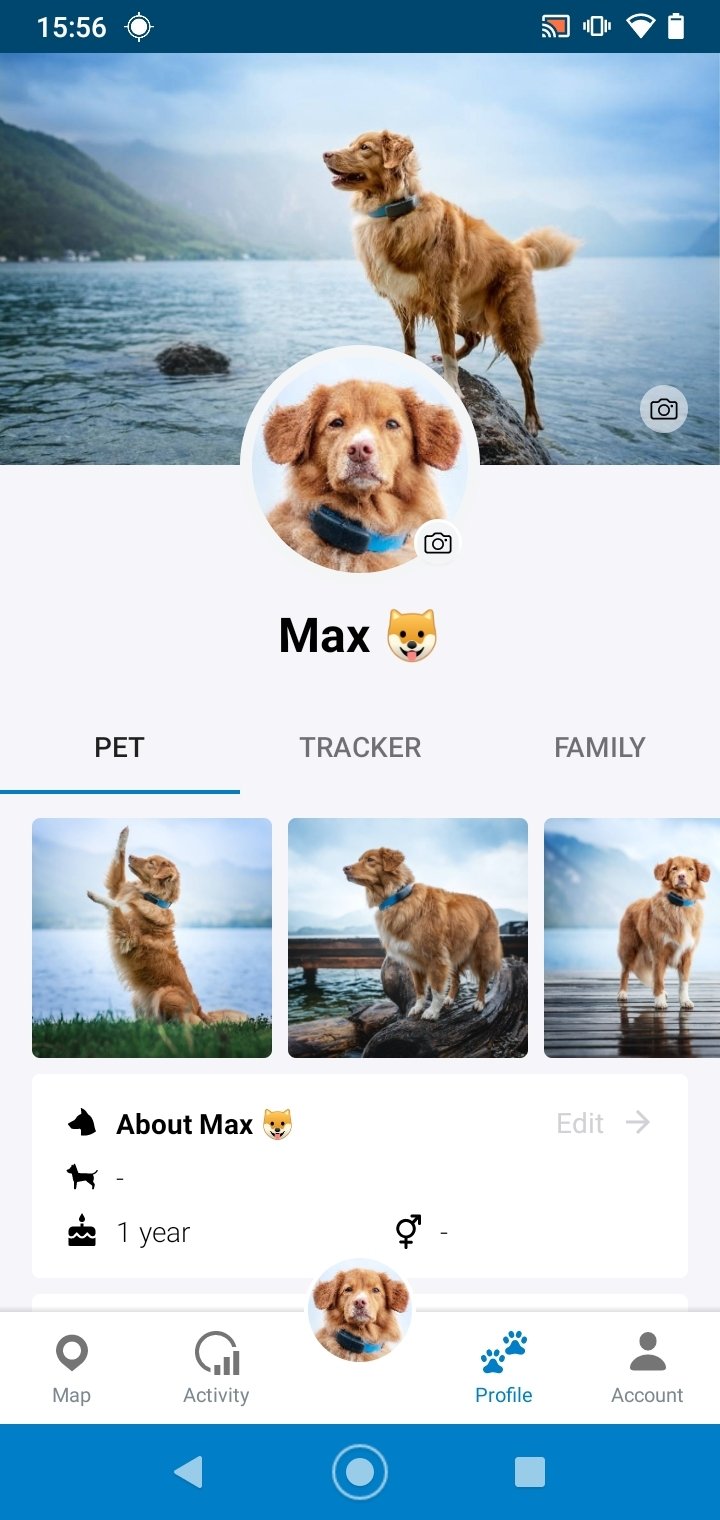Open photo of dog standing on hind legs
720x1520 pixels.
click(x=152, y=938)
